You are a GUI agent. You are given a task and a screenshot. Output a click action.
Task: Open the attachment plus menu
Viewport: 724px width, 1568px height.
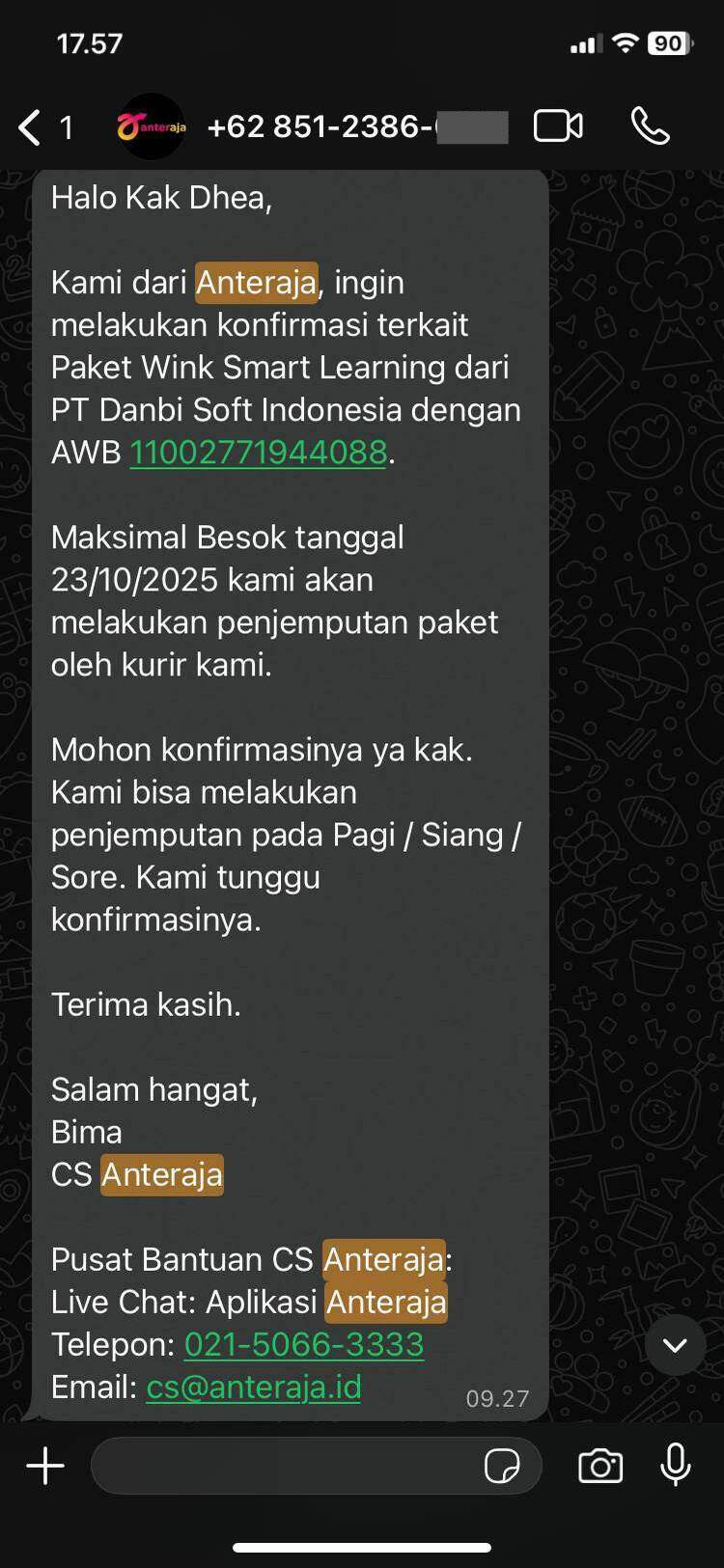click(x=45, y=1466)
